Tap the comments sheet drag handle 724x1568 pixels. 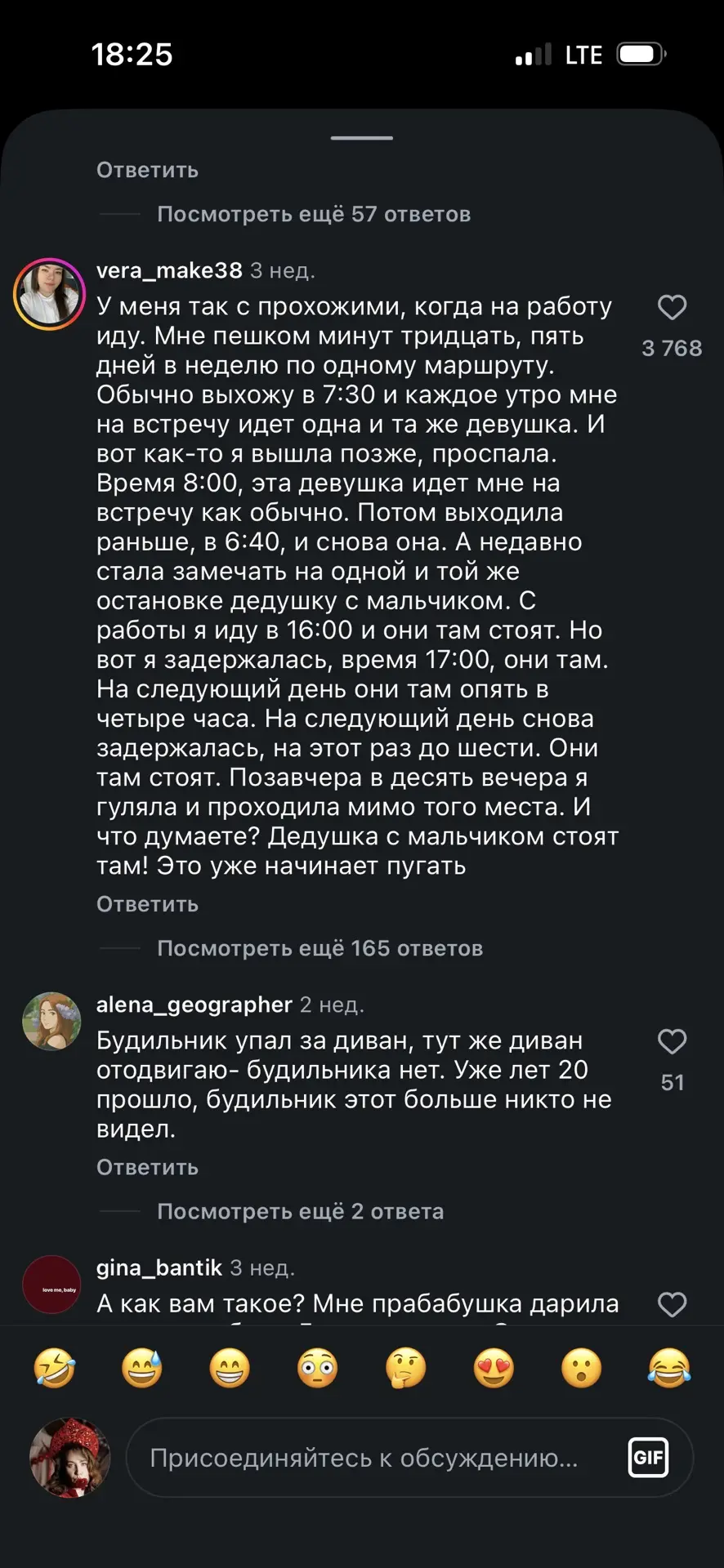[x=362, y=138]
